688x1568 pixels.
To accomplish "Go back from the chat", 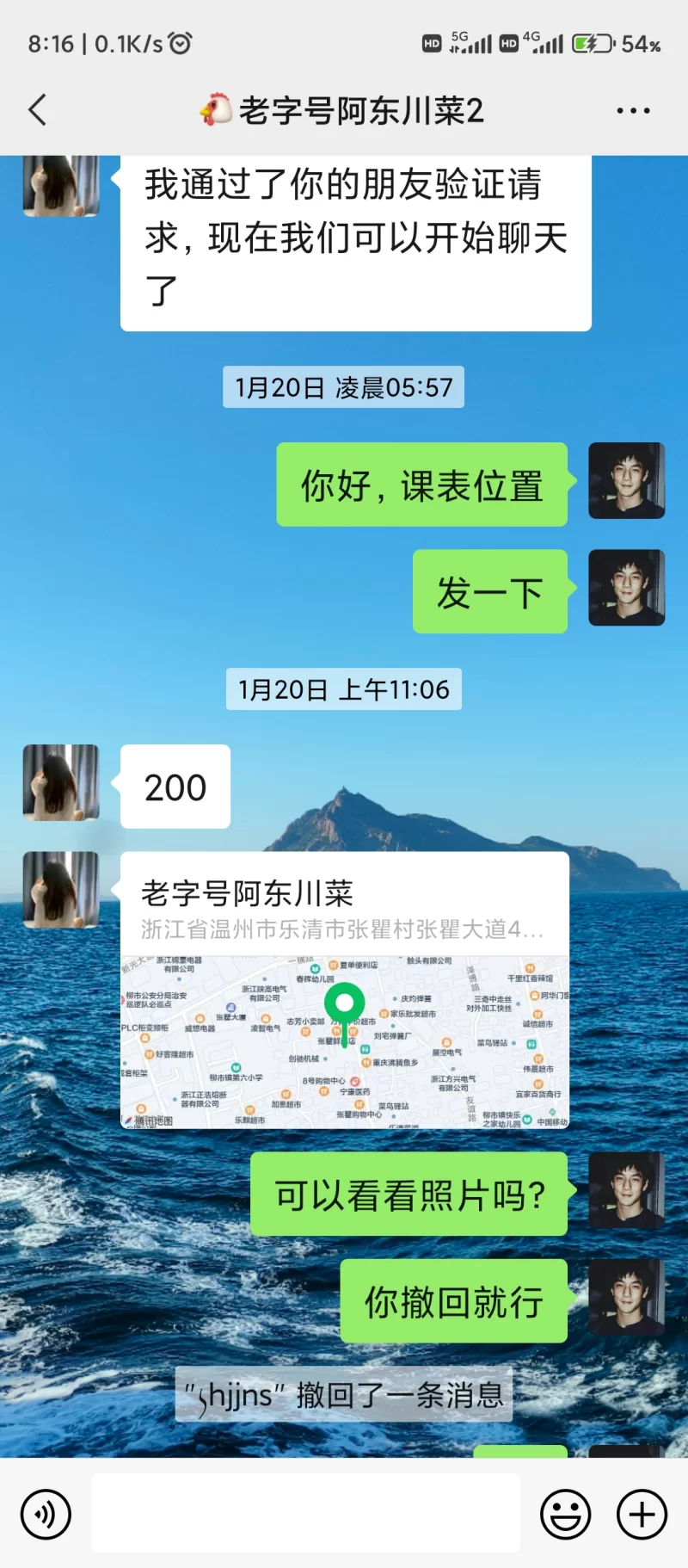I will [38, 110].
